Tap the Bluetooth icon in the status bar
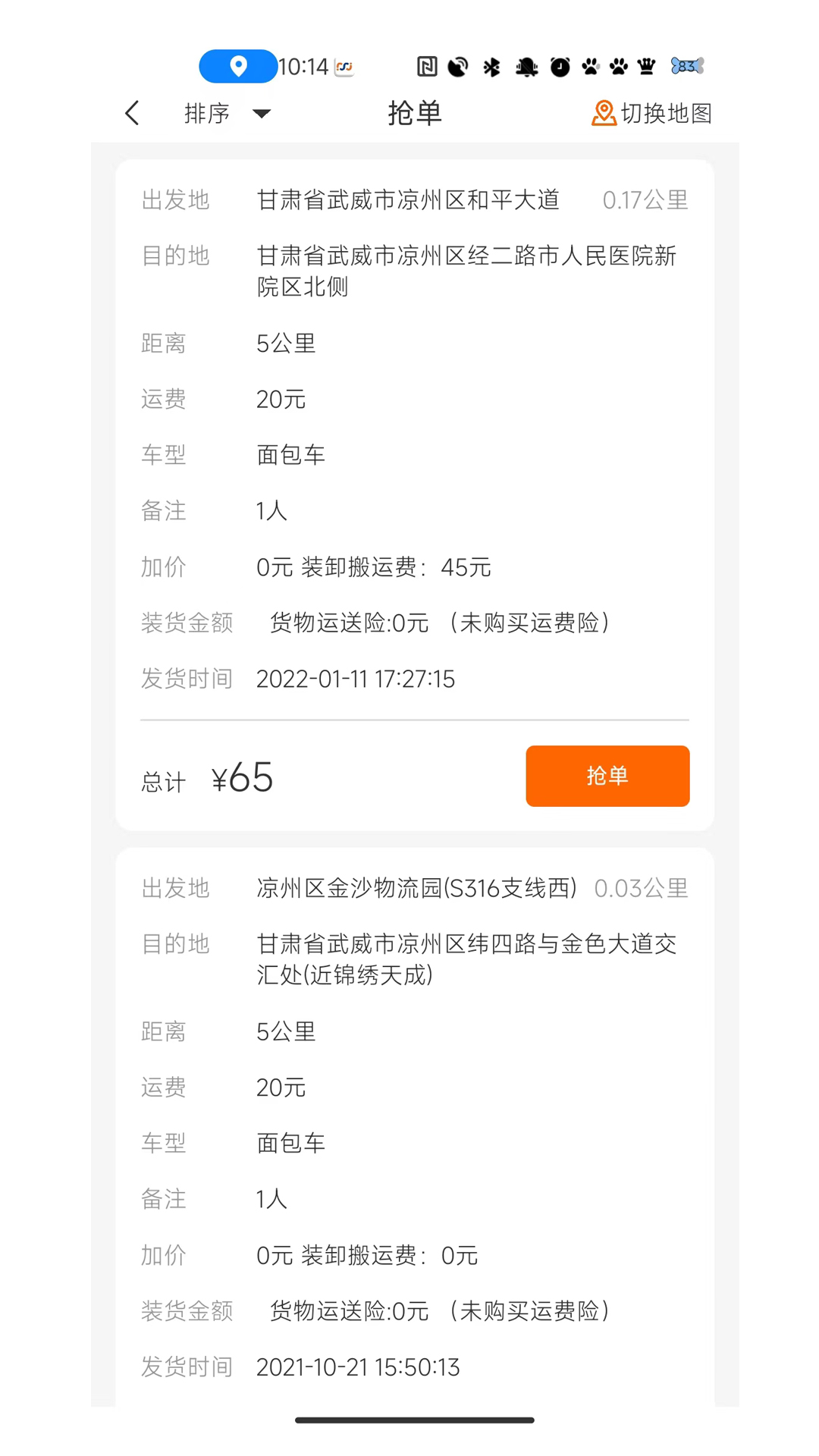Screen dimensions: 819x1456 click(491, 66)
